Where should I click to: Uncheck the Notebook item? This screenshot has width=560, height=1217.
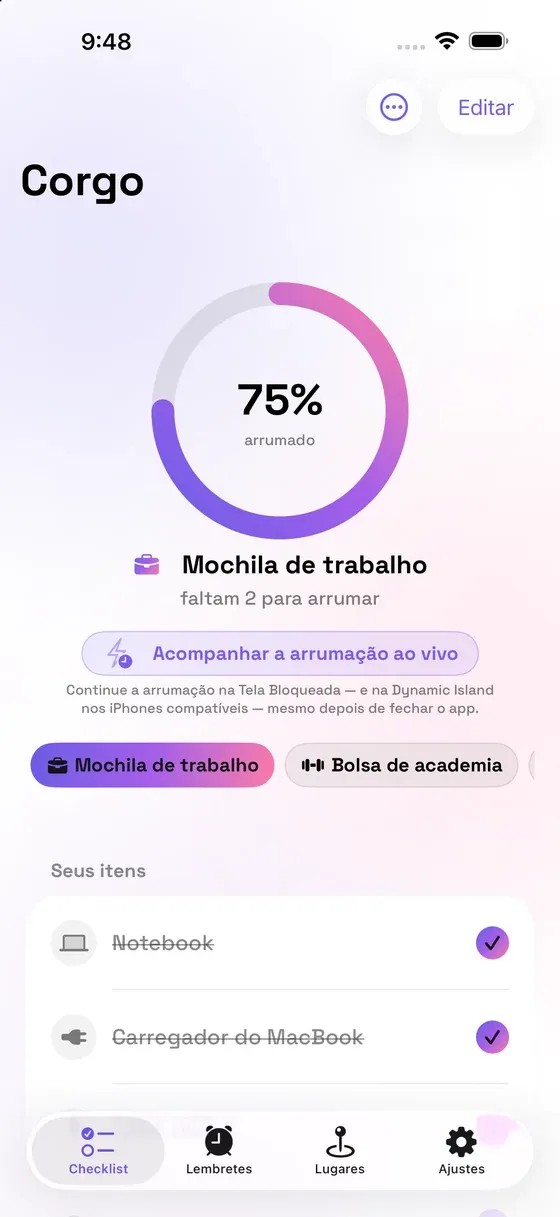[x=492, y=943]
